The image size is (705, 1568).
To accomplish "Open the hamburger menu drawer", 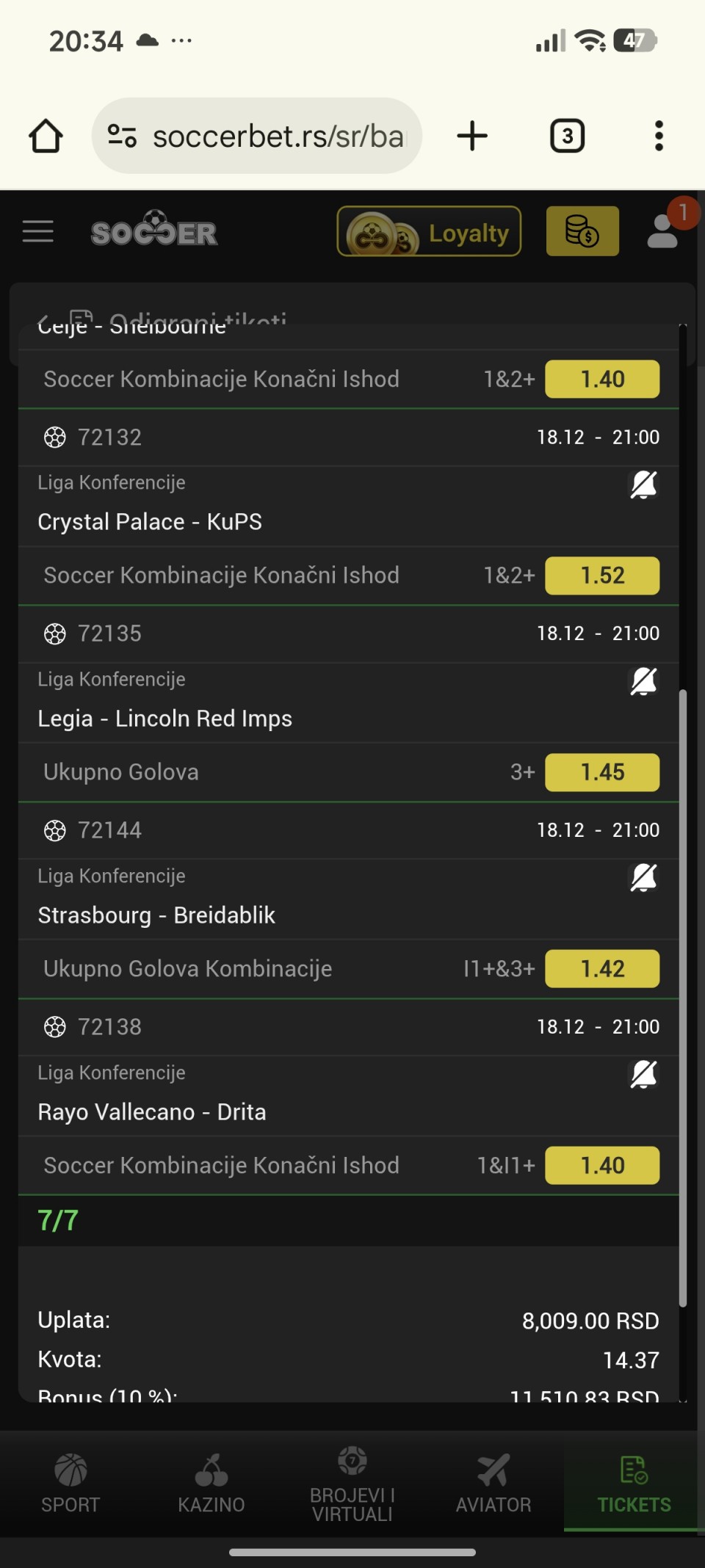I will pos(38,231).
